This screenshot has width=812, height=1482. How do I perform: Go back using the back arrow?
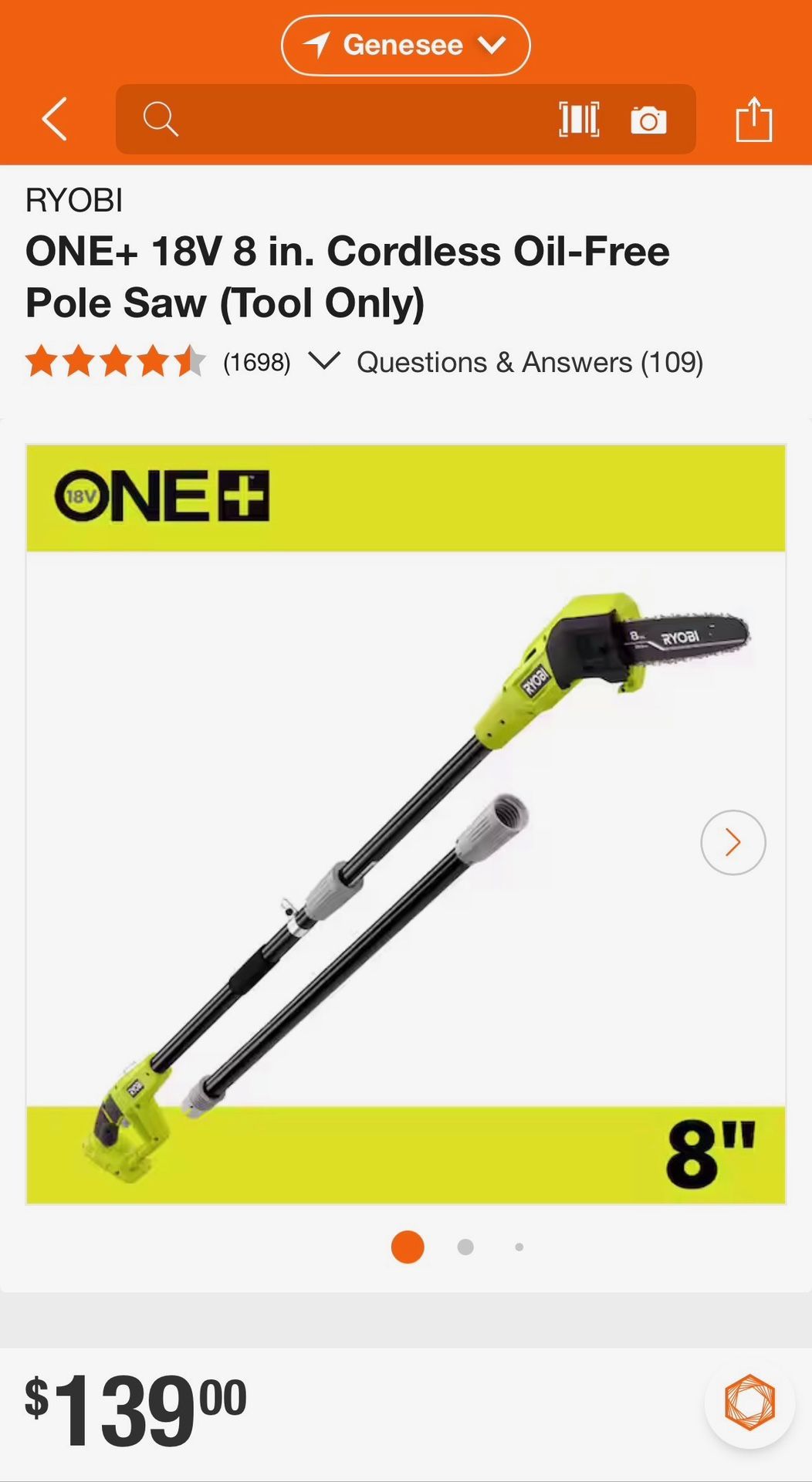55,119
